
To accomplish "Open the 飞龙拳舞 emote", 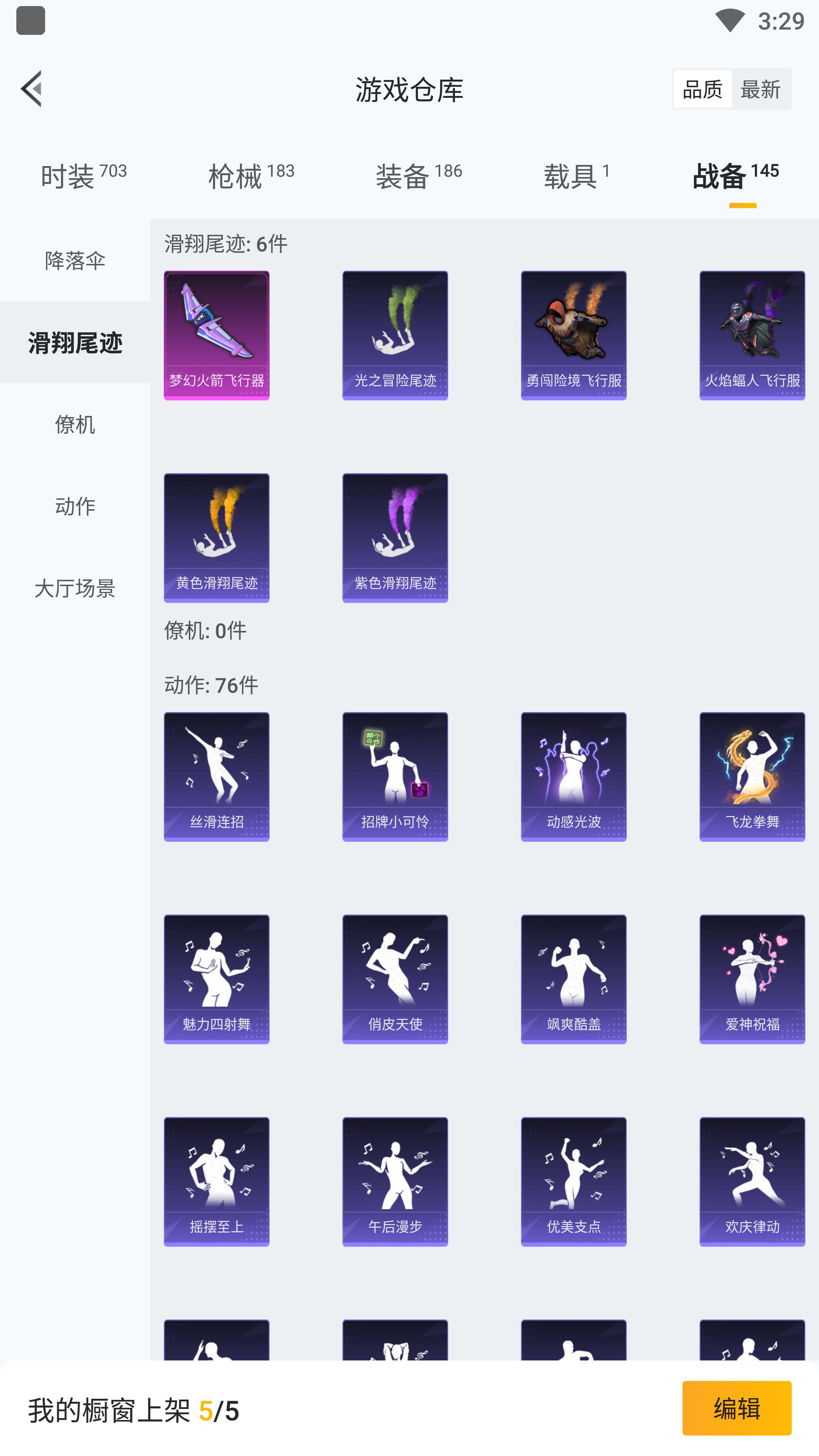I will tap(752, 776).
